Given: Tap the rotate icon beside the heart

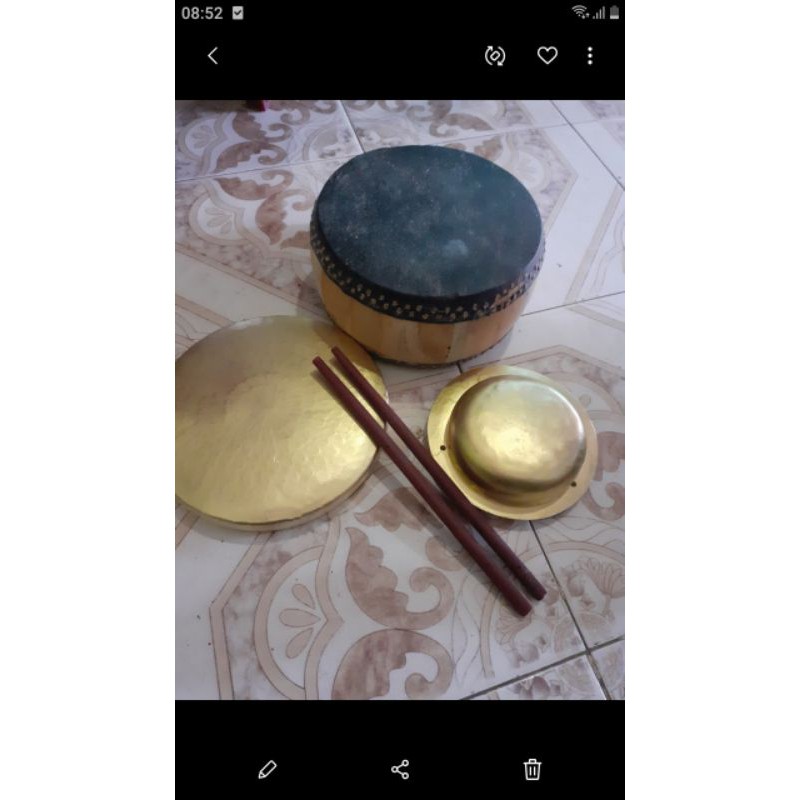Looking at the screenshot, I should (495, 56).
